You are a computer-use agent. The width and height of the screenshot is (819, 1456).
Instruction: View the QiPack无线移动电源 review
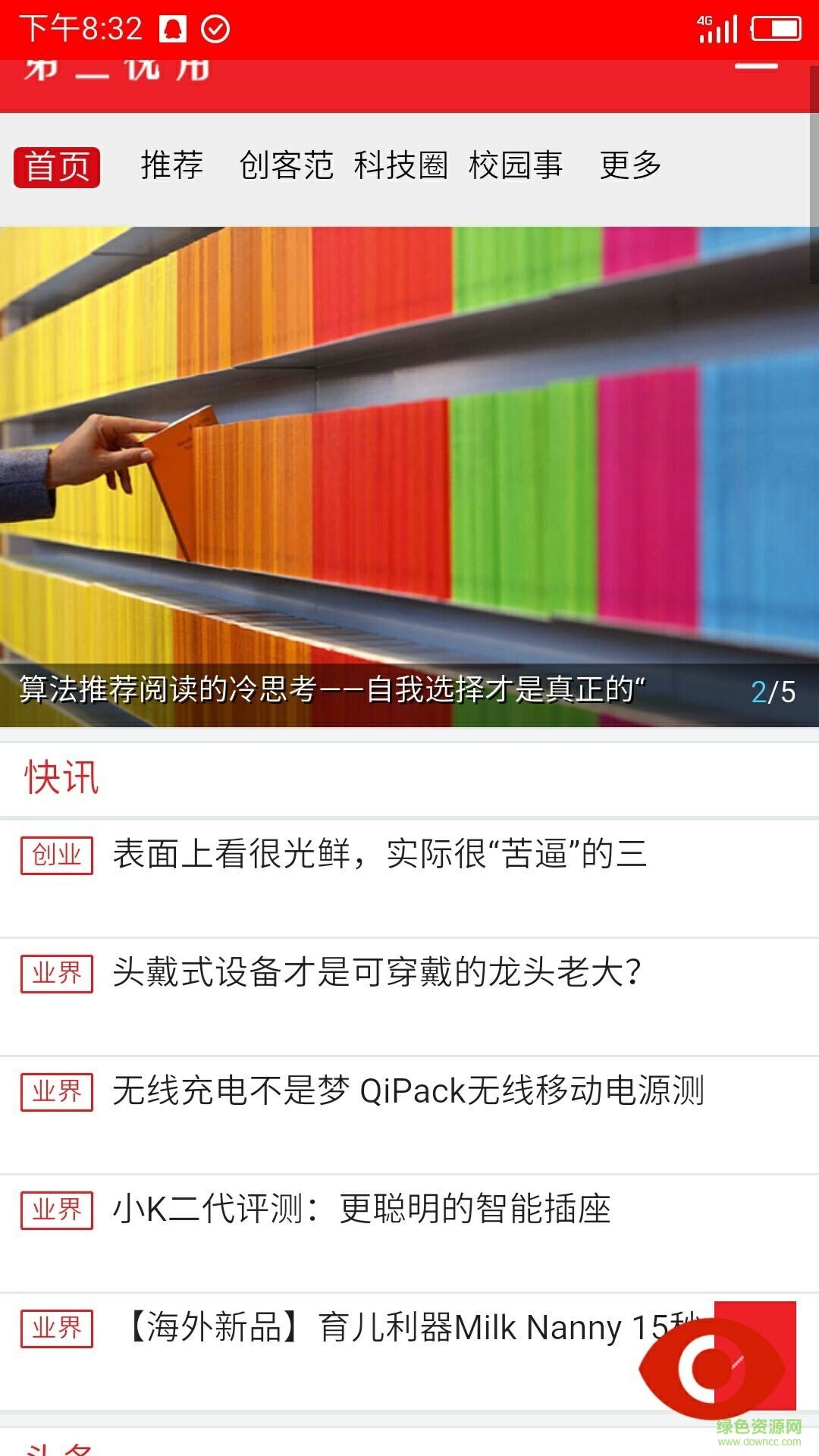pos(408,1091)
